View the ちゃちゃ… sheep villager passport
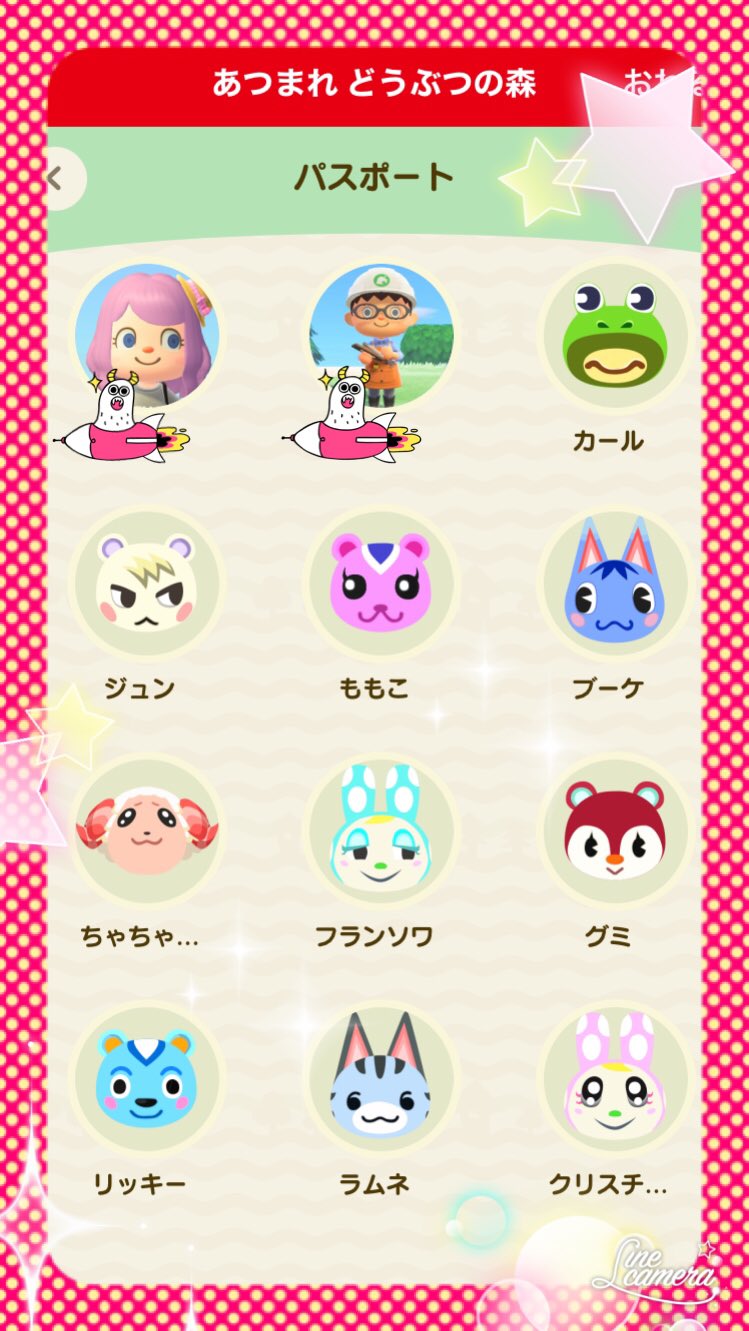The image size is (749, 1331). click(146, 832)
